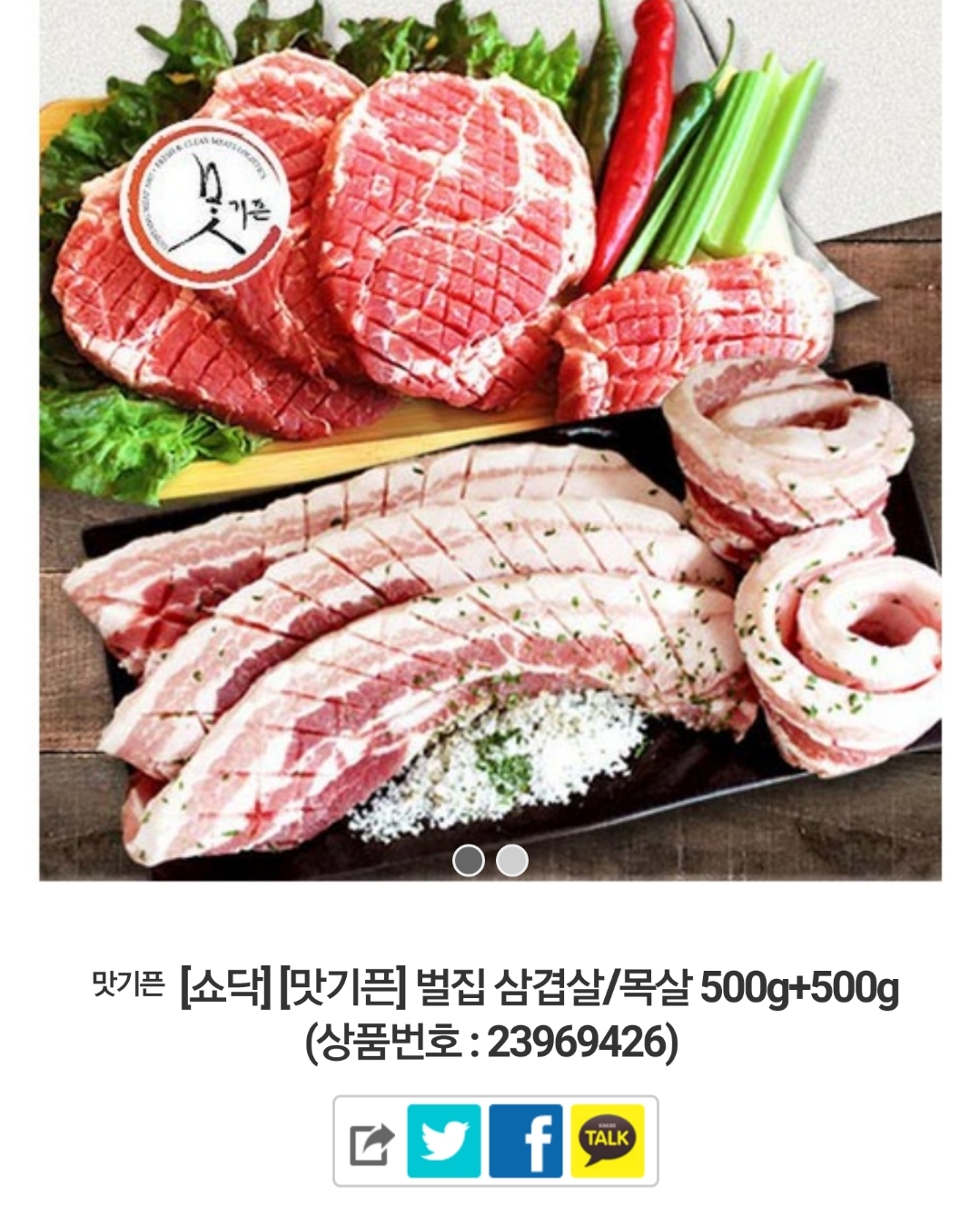980x1226 pixels.
Task: Share product on Twitter
Action: pyautogui.click(x=444, y=1142)
